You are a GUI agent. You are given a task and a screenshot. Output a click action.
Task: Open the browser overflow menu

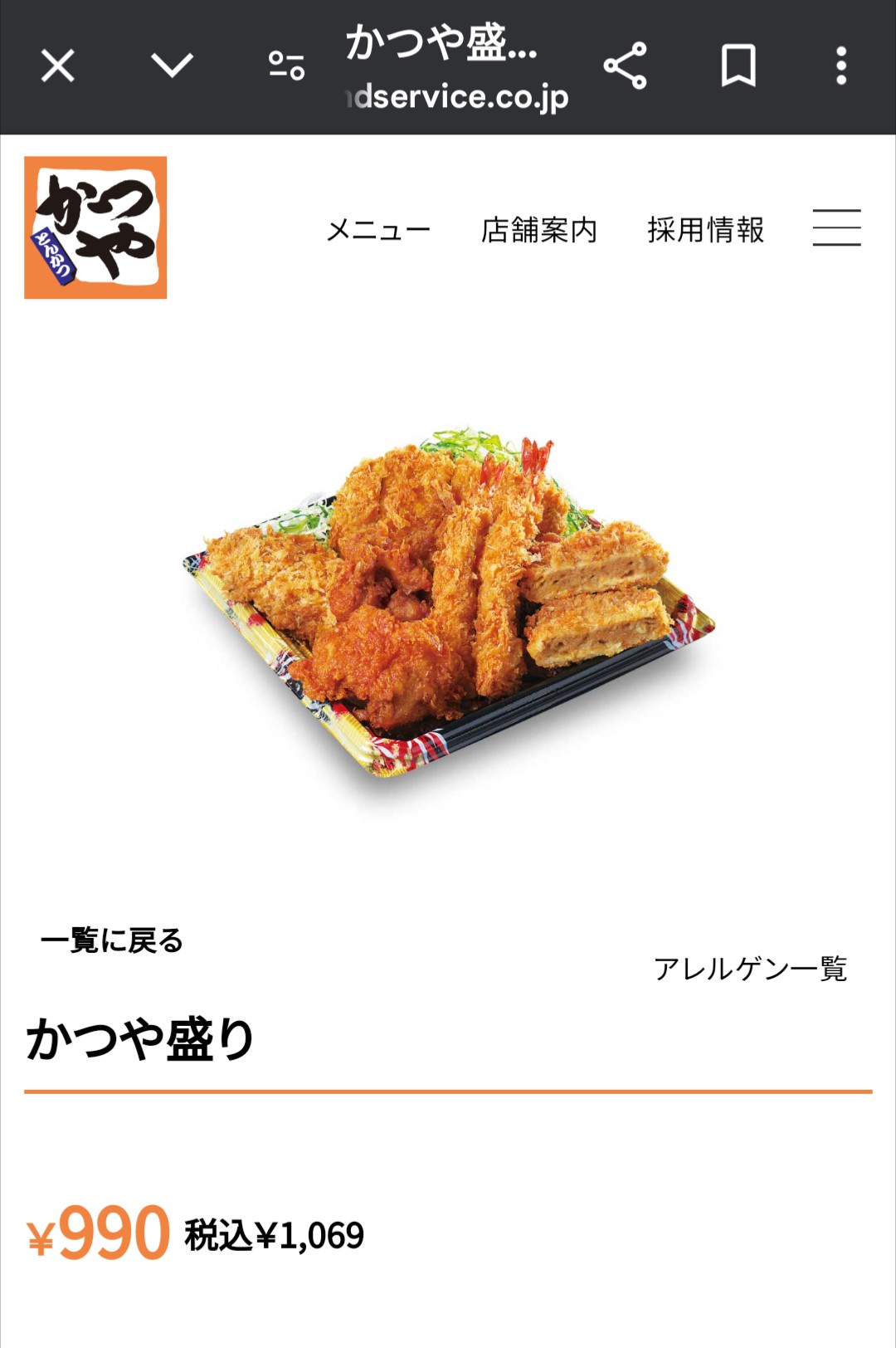(x=840, y=66)
